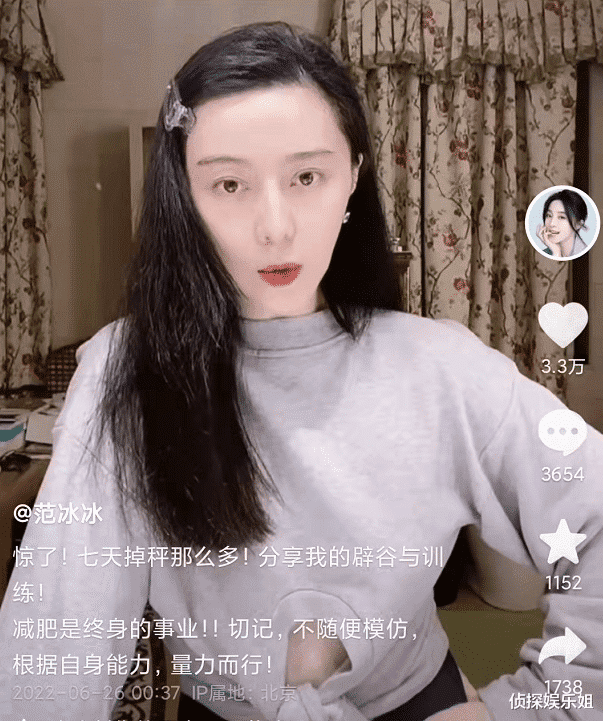Like this video with the heart
Image resolution: width=603 pixels, height=721 pixels.
(x=562, y=325)
